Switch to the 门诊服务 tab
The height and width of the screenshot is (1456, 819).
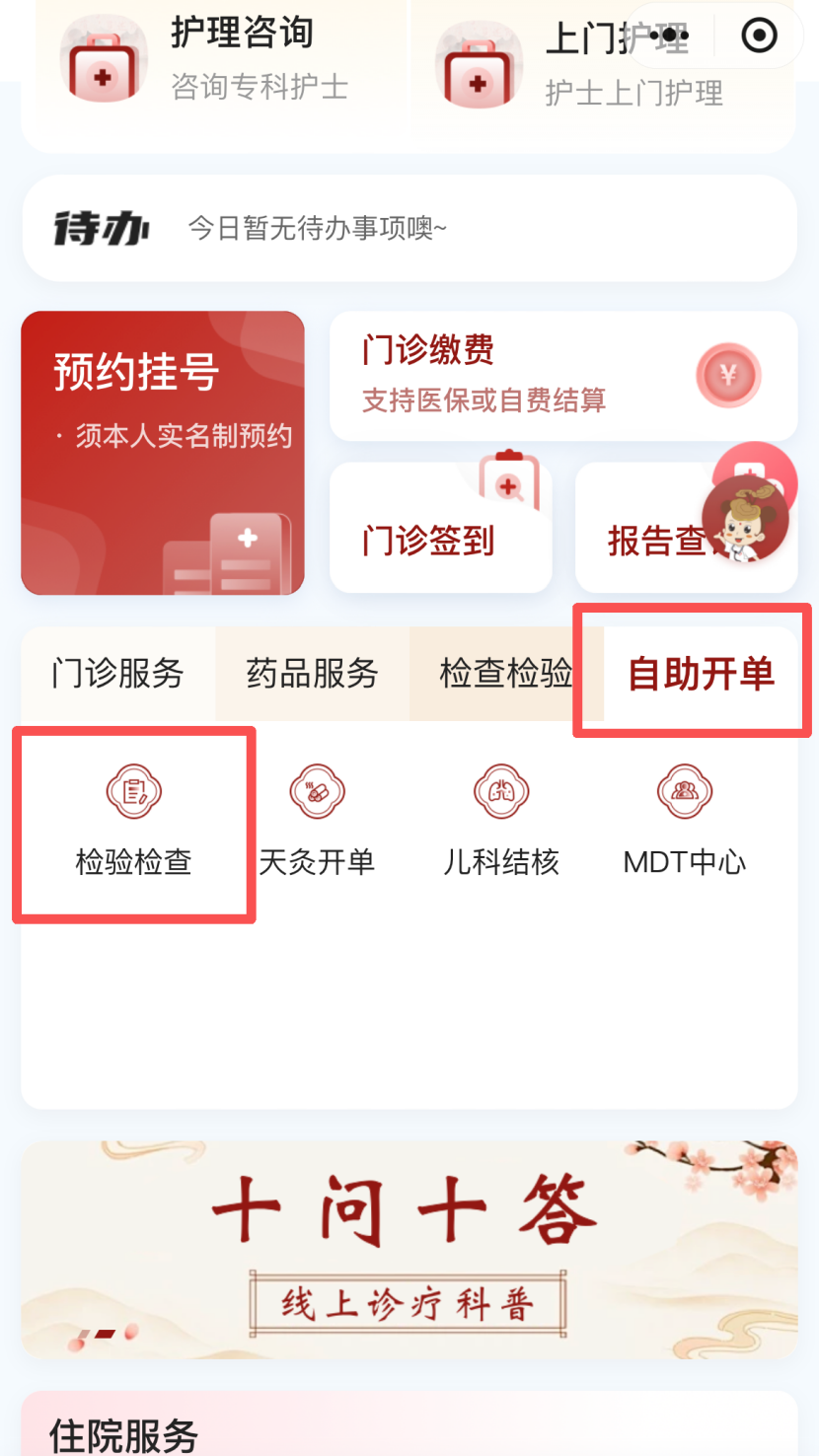coord(117,674)
